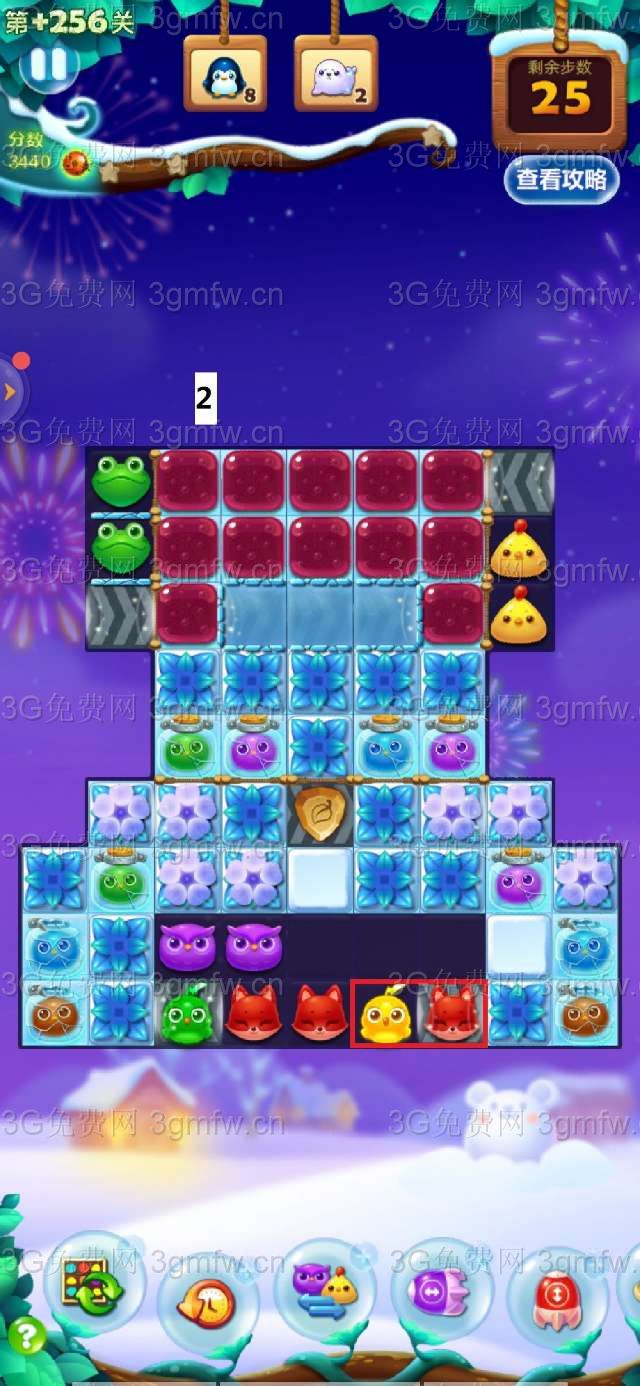
Task: Open the 查看攻略 strategy guide
Action: pyautogui.click(x=561, y=180)
